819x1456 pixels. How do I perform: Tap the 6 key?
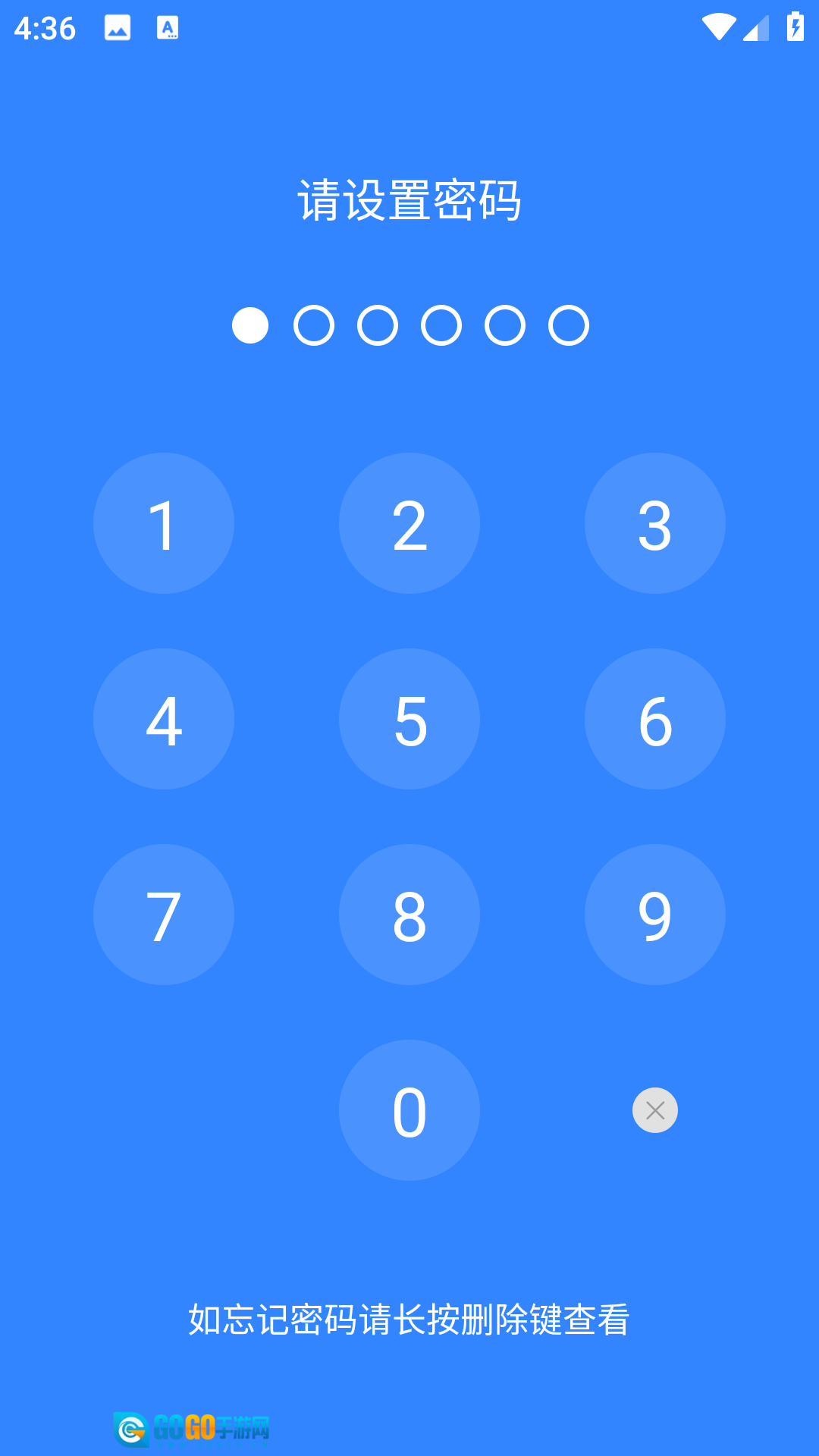pos(655,719)
